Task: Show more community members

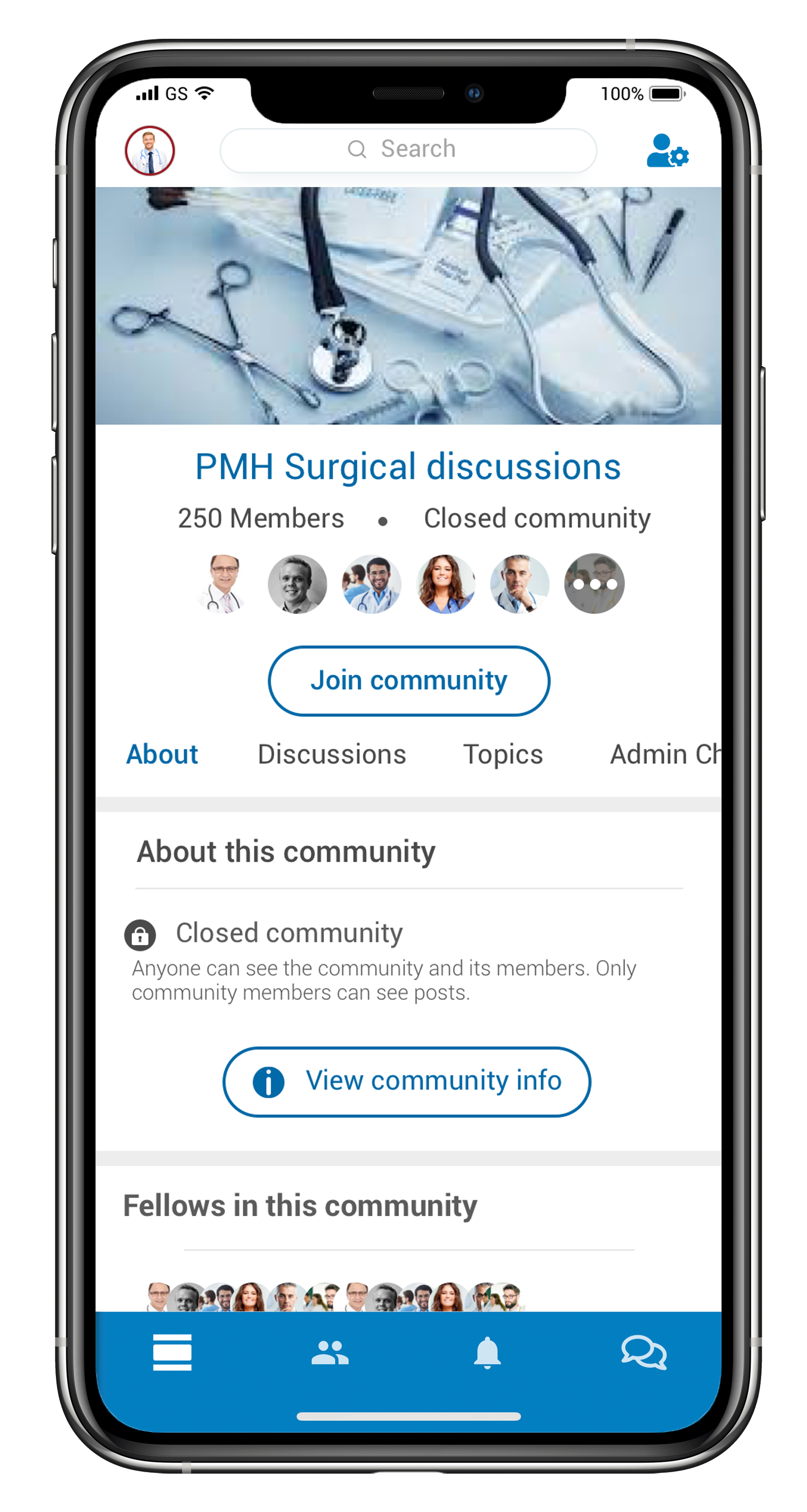Action: click(x=594, y=584)
